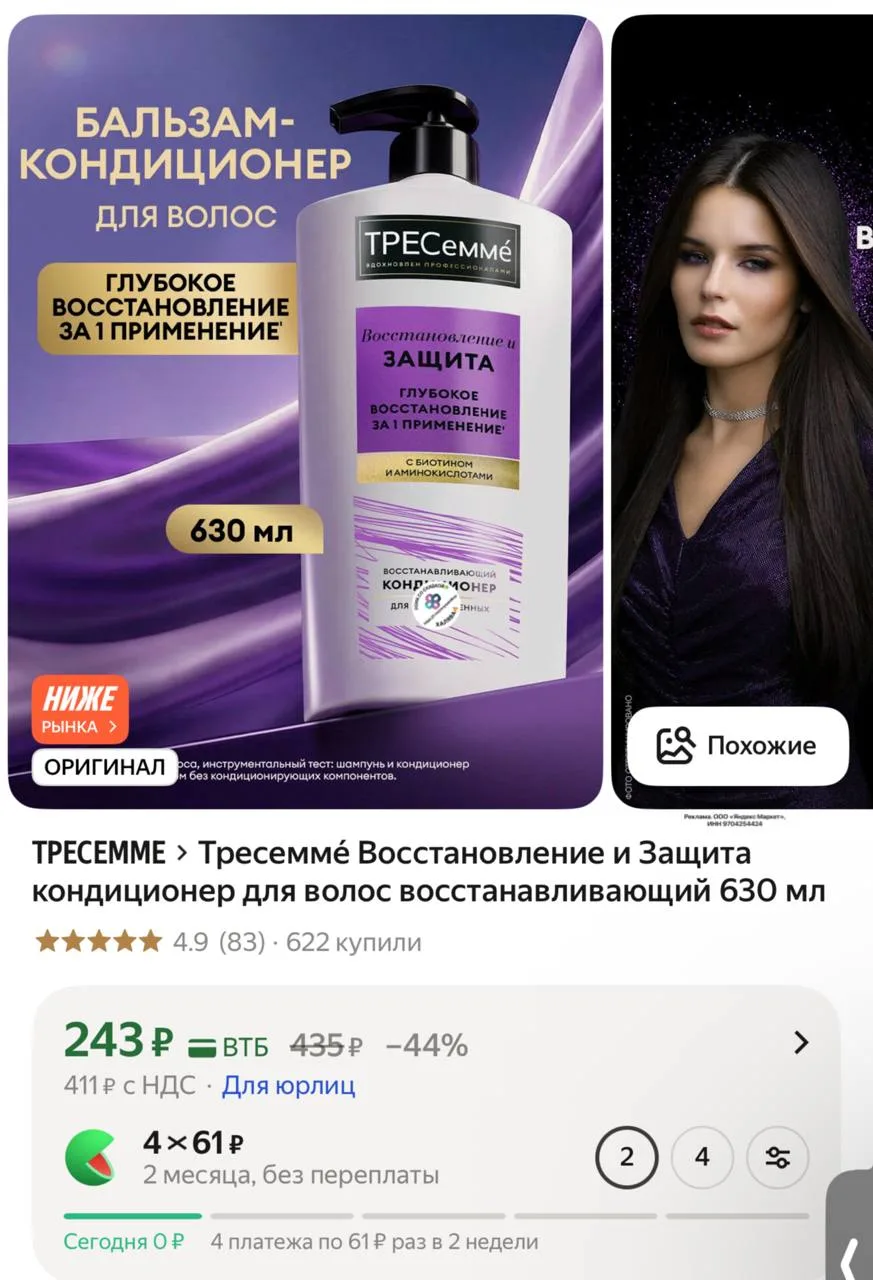Expand price details with the chevron

(x=800, y=1043)
